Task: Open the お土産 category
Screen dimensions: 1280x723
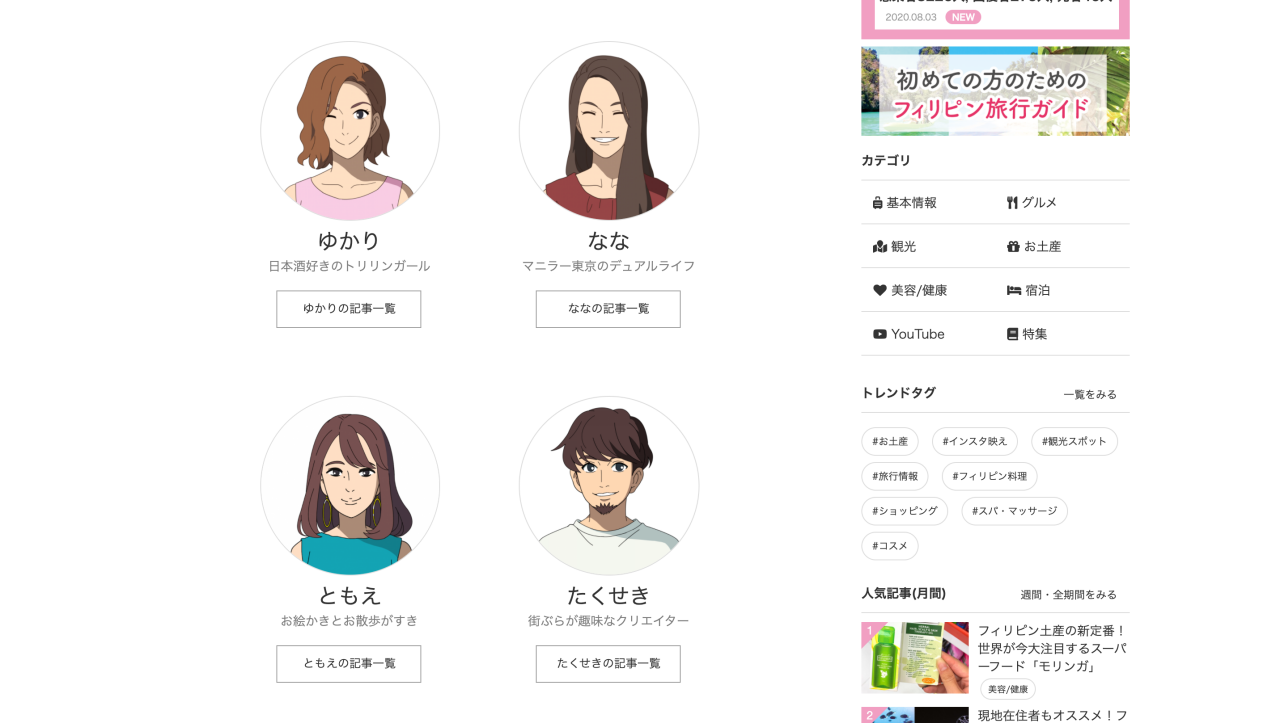Action: point(1034,247)
